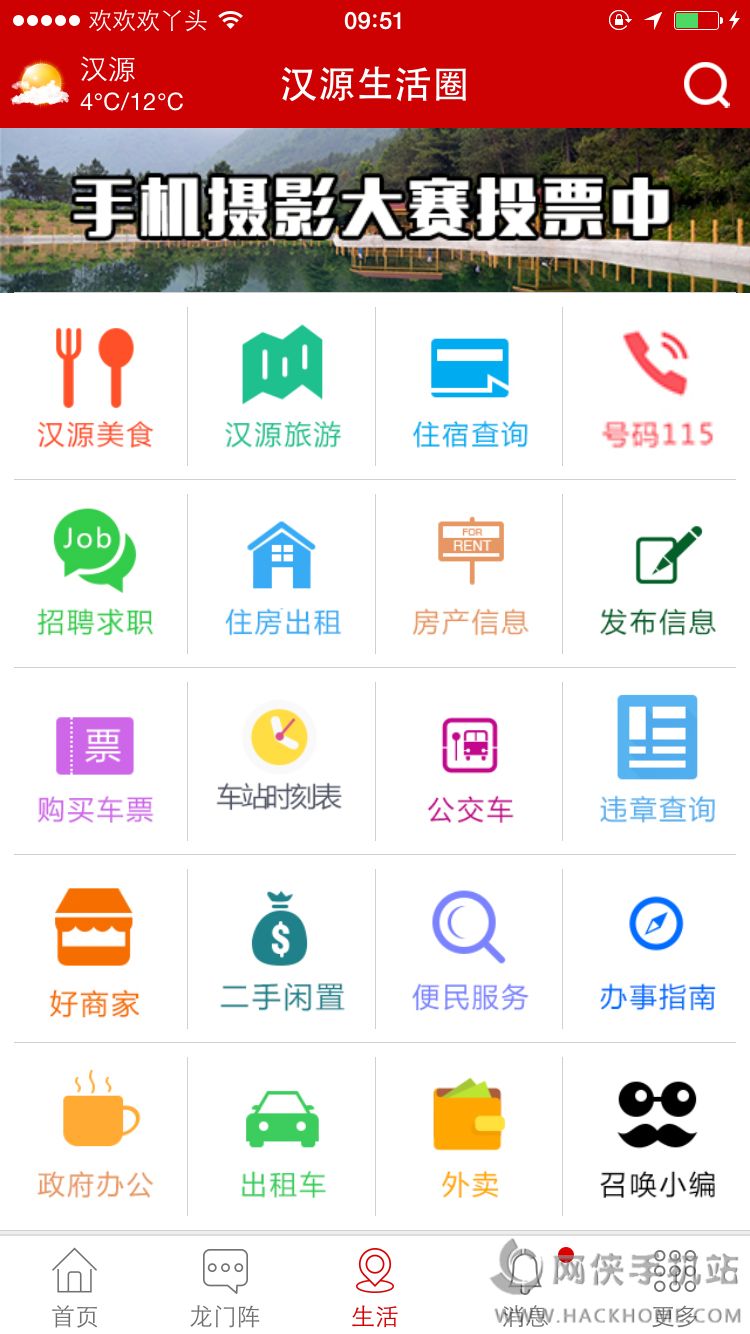Browse 二手闲置 second-hand items
The height and width of the screenshot is (1334, 750).
point(282,949)
